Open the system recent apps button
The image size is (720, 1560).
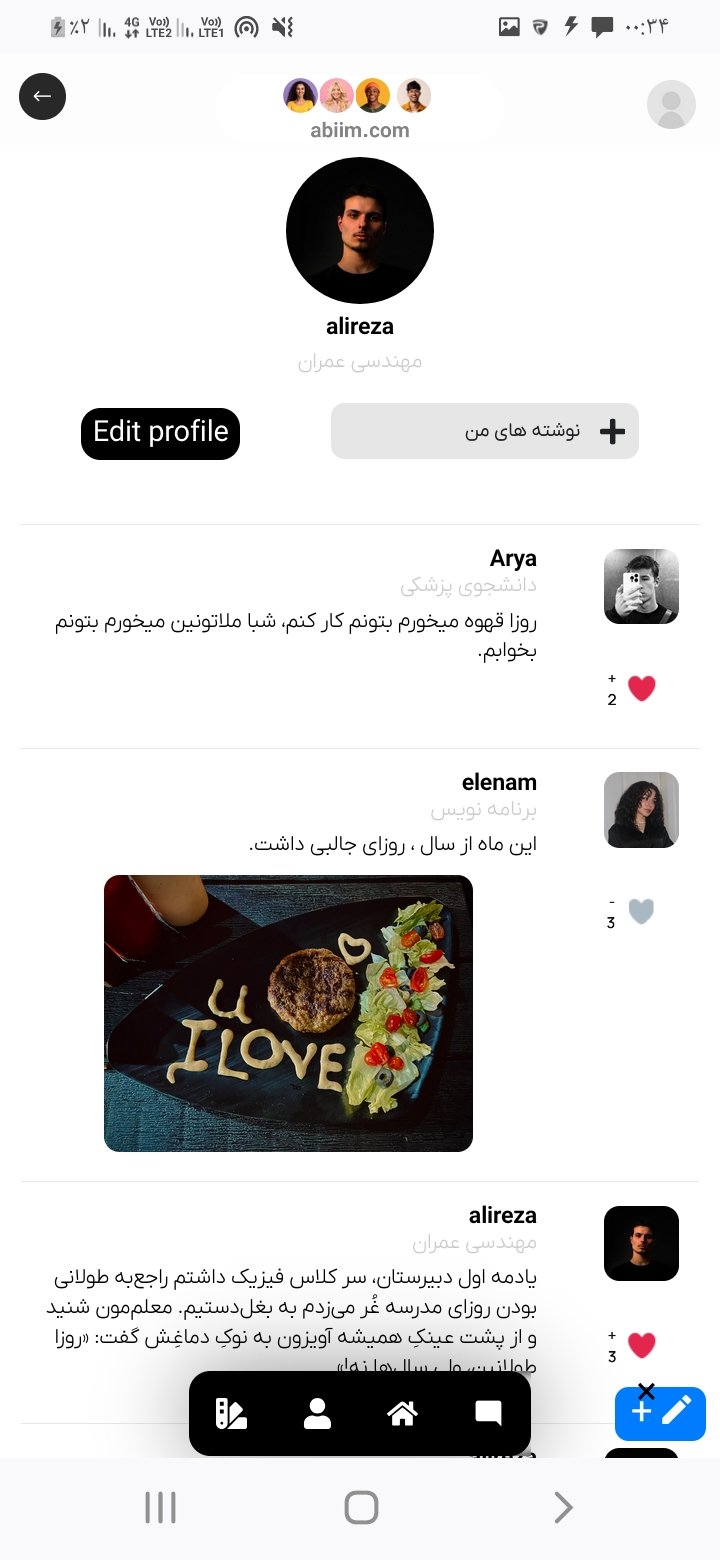[160, 1507]
